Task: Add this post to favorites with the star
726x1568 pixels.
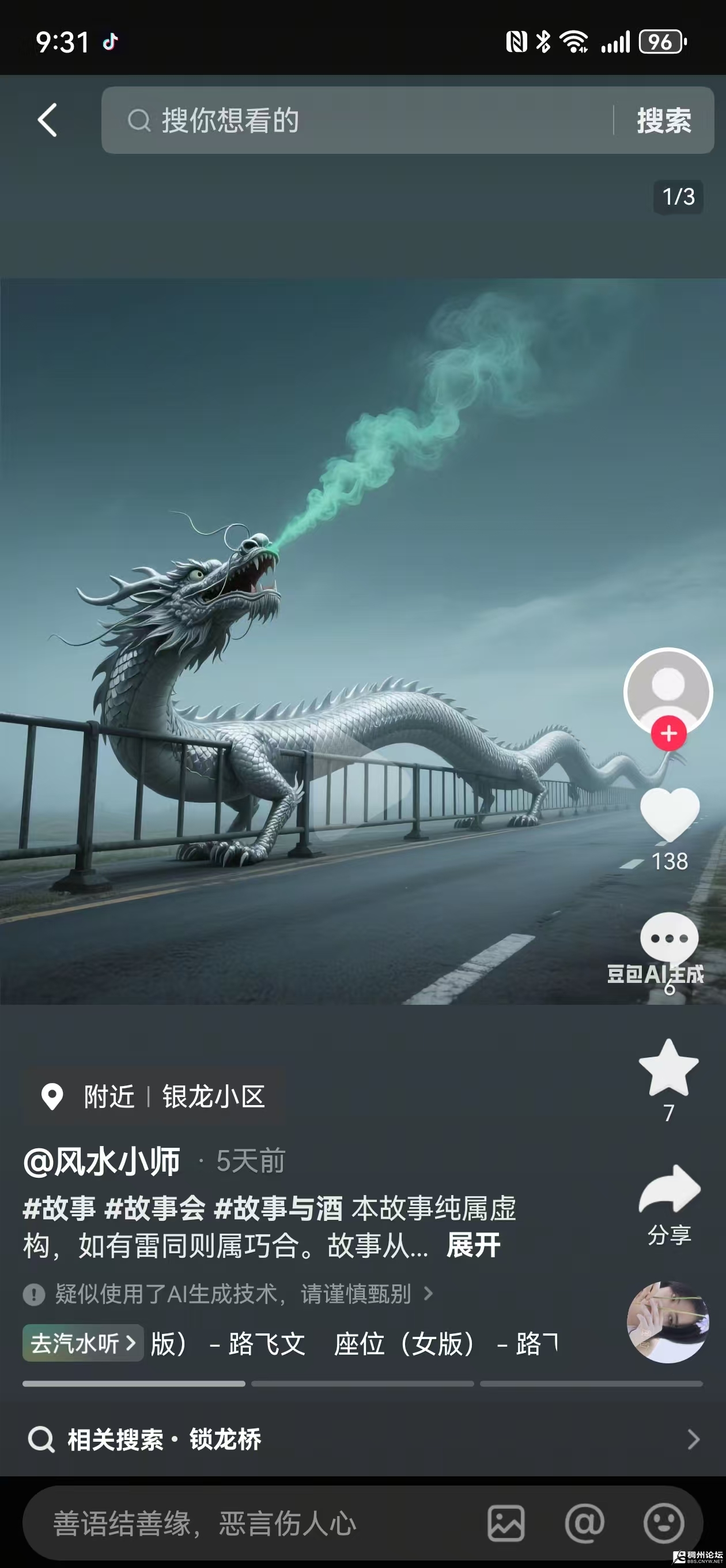Action: [x=668, y=1068]
